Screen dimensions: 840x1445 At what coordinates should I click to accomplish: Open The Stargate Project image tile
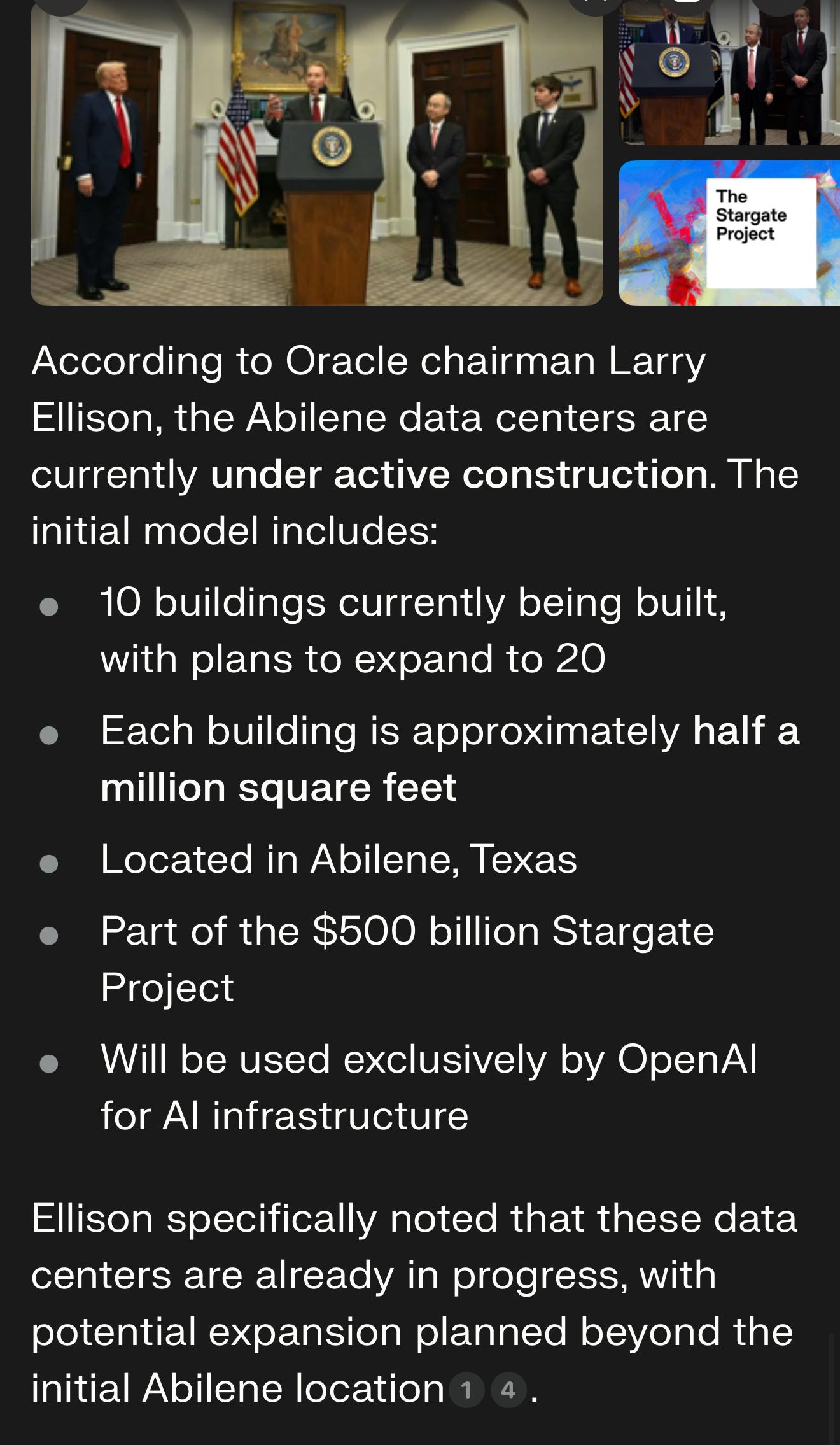point(729,233)
